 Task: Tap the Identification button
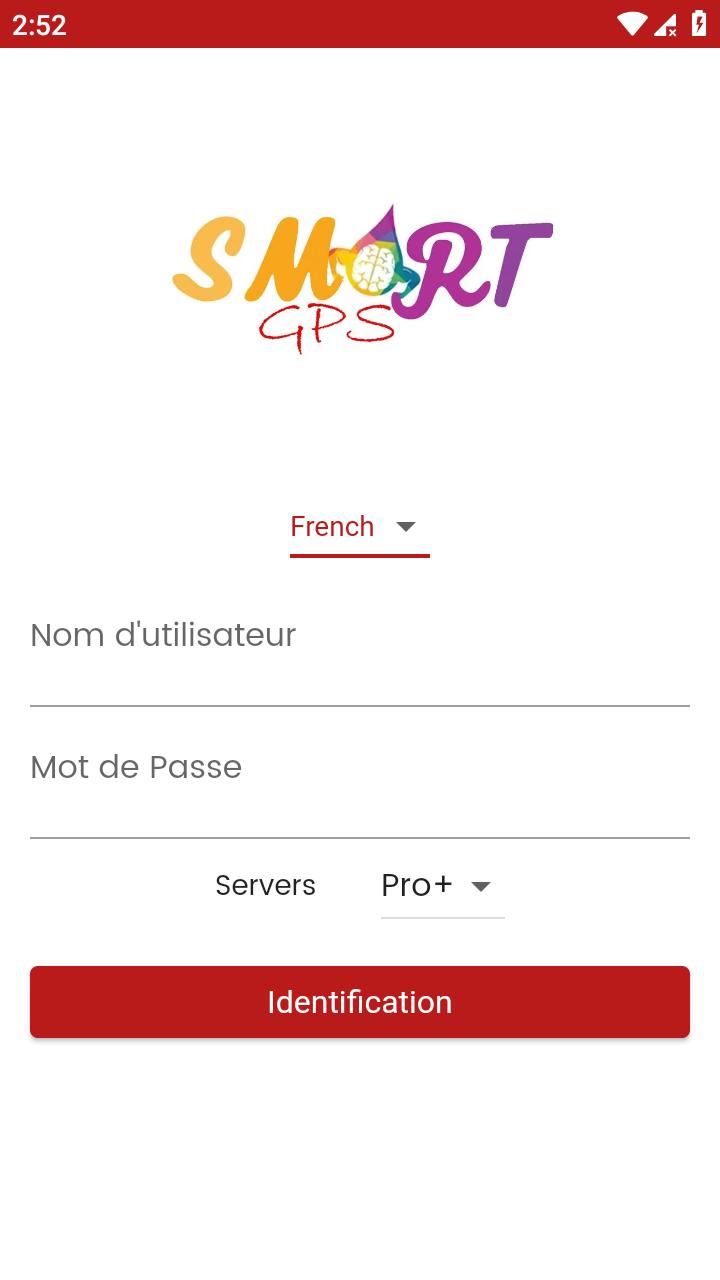[360, 1002]
